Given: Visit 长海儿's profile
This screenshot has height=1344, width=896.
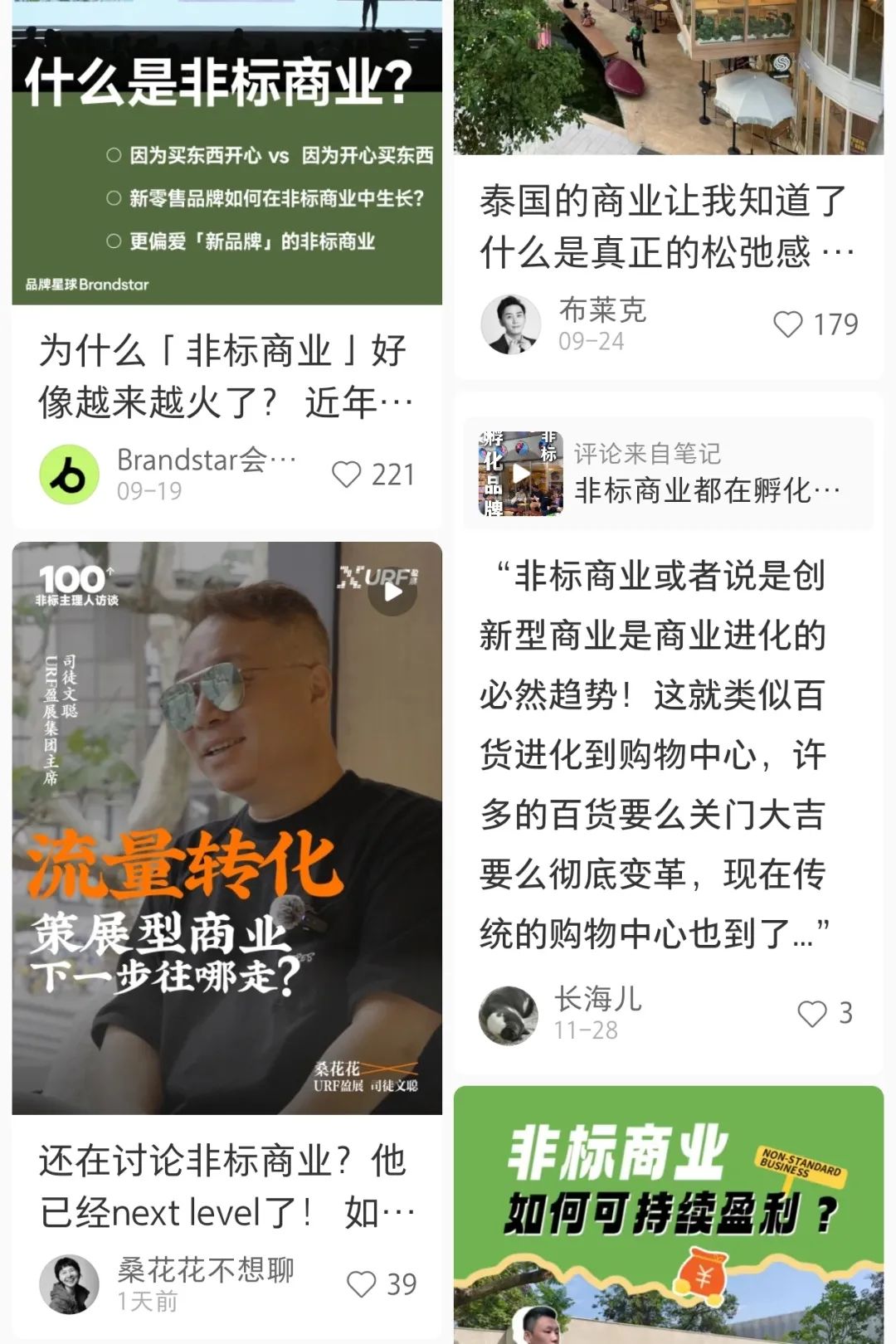Looking at the screenshot, I should tap(509, 1015).
